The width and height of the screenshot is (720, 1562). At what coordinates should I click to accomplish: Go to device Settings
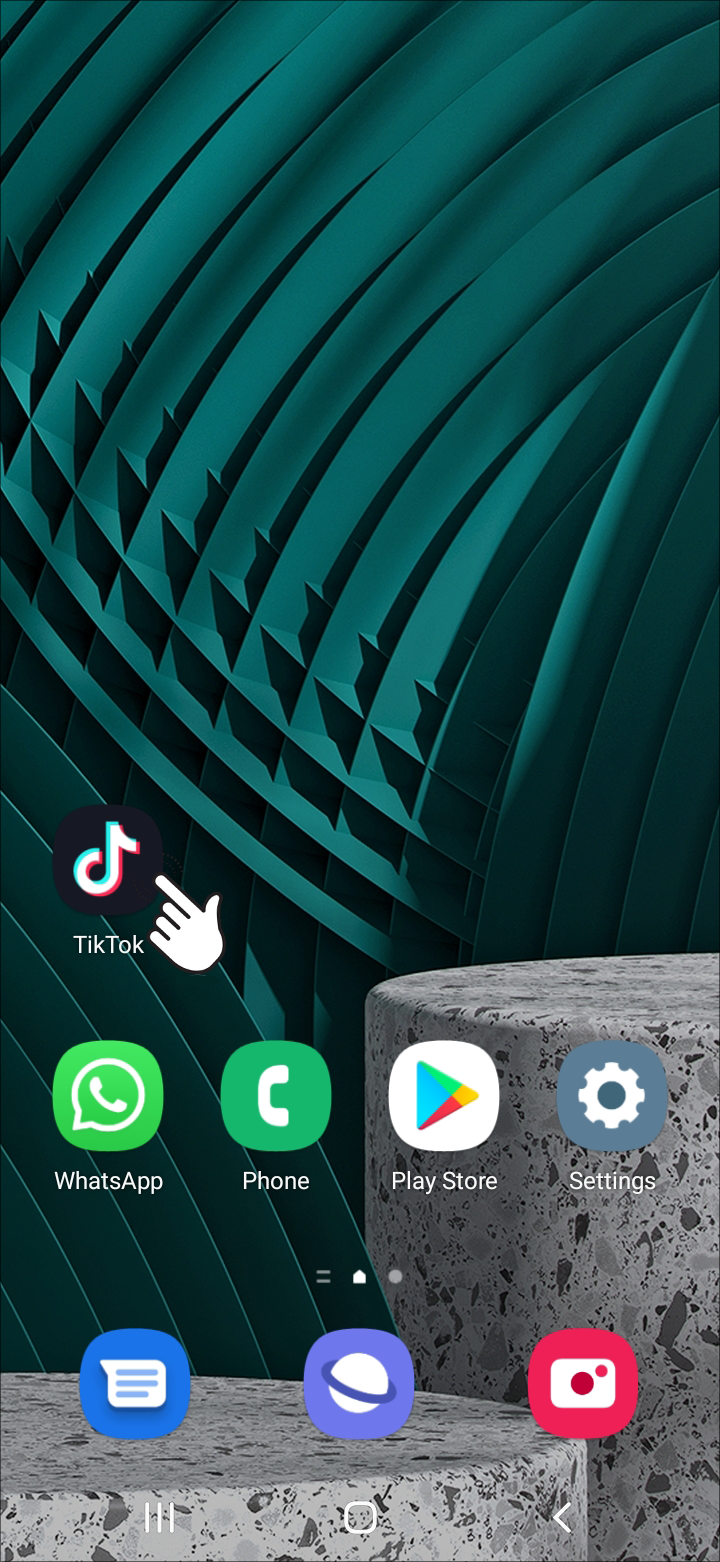(612, 1096)
